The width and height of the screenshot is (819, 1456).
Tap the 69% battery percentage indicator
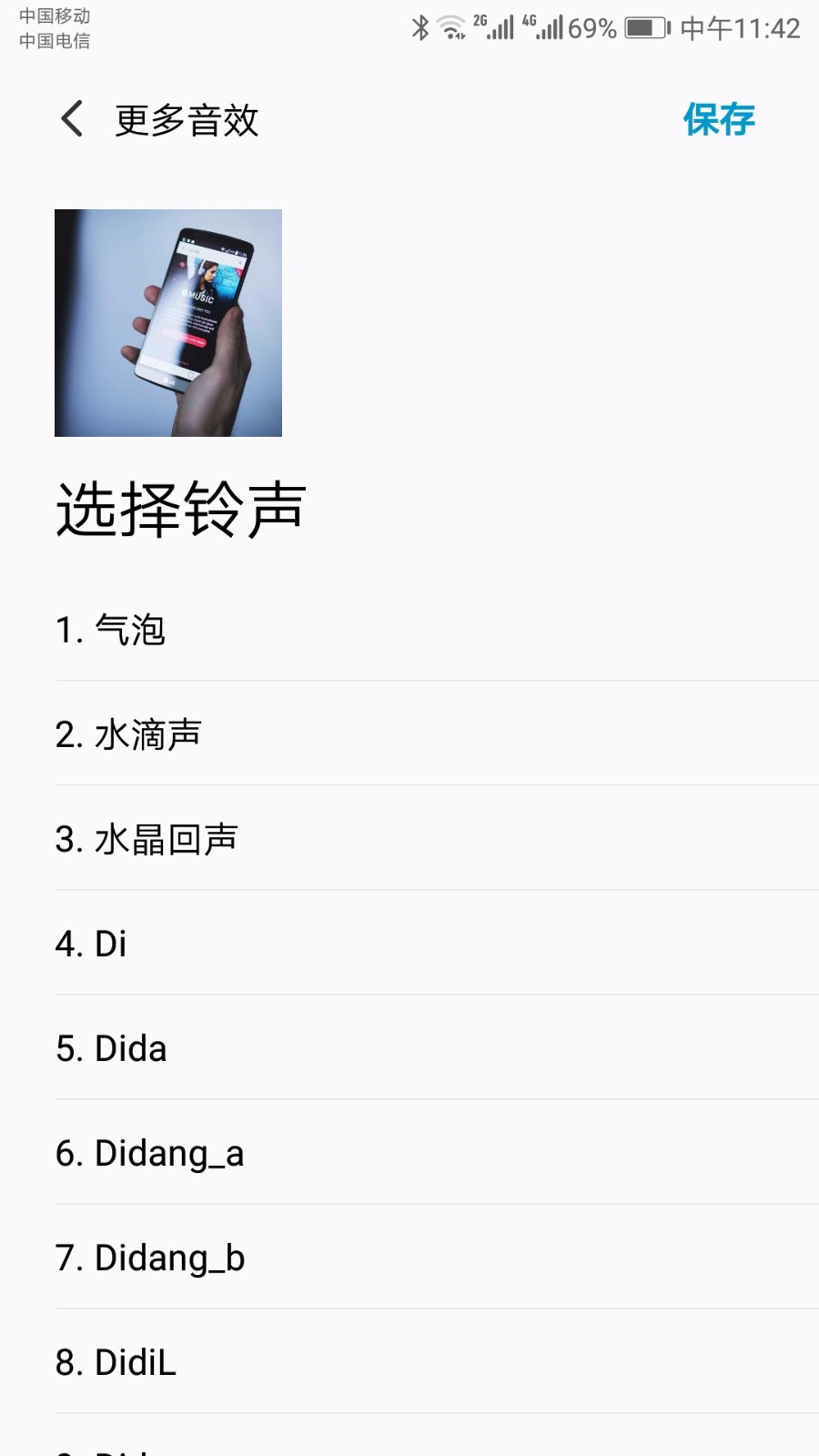pyautogui.click(x=593, y=27)
